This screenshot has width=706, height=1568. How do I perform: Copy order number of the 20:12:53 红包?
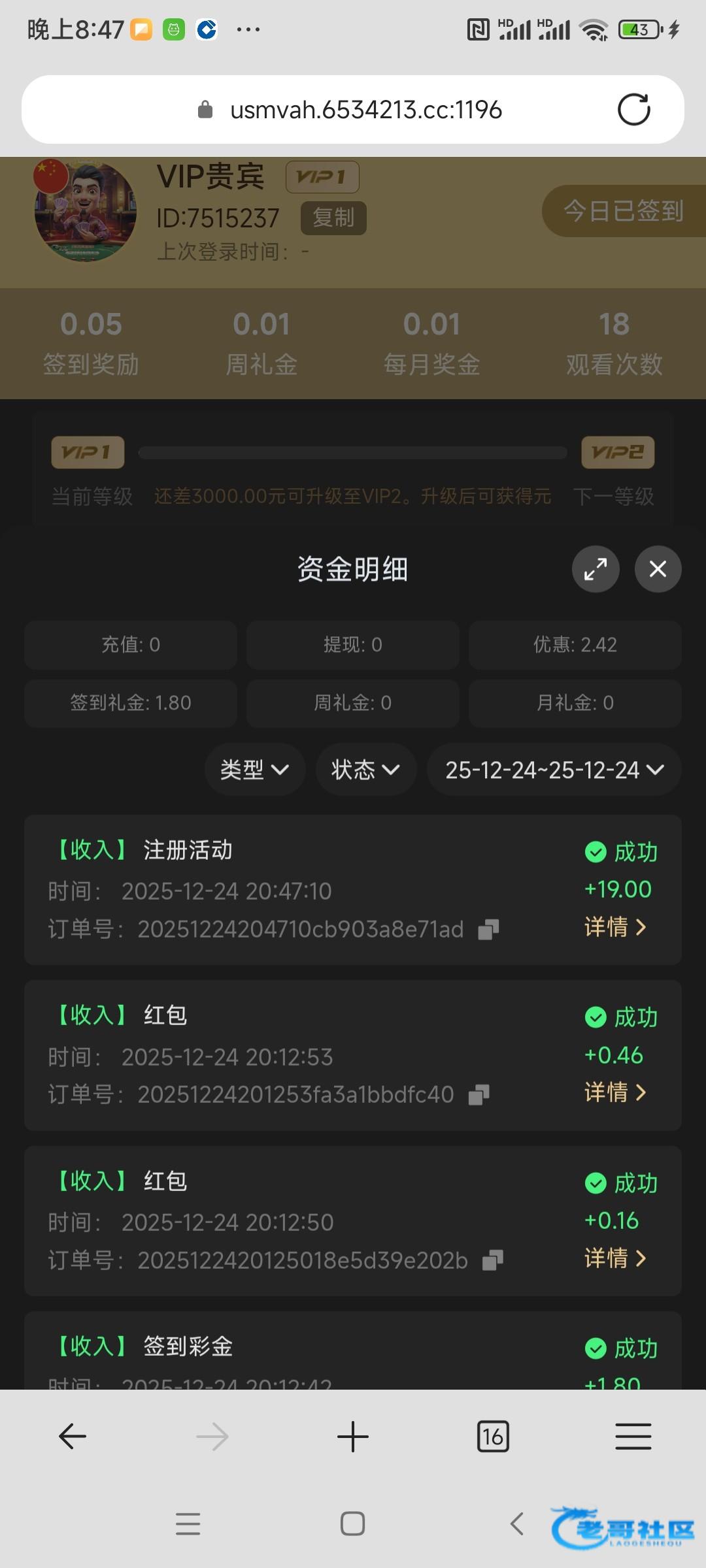(479, 1095)
